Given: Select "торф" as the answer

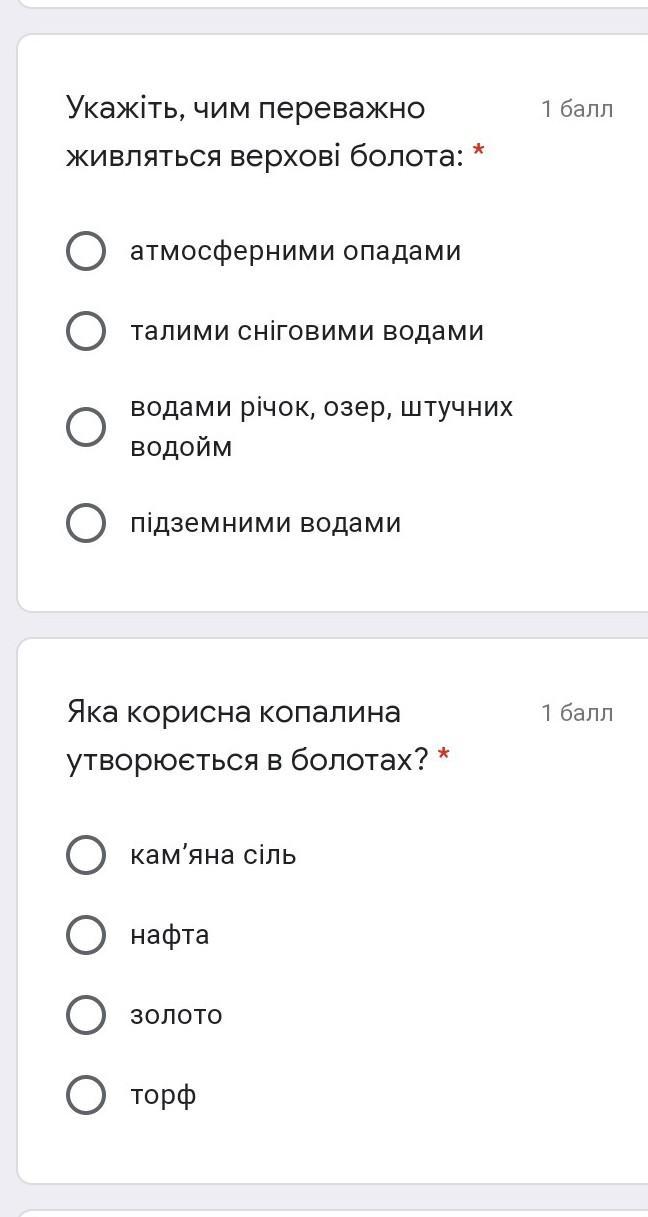Looking at the screenshot, I should pyautogui.click(x=86, y=1095).
